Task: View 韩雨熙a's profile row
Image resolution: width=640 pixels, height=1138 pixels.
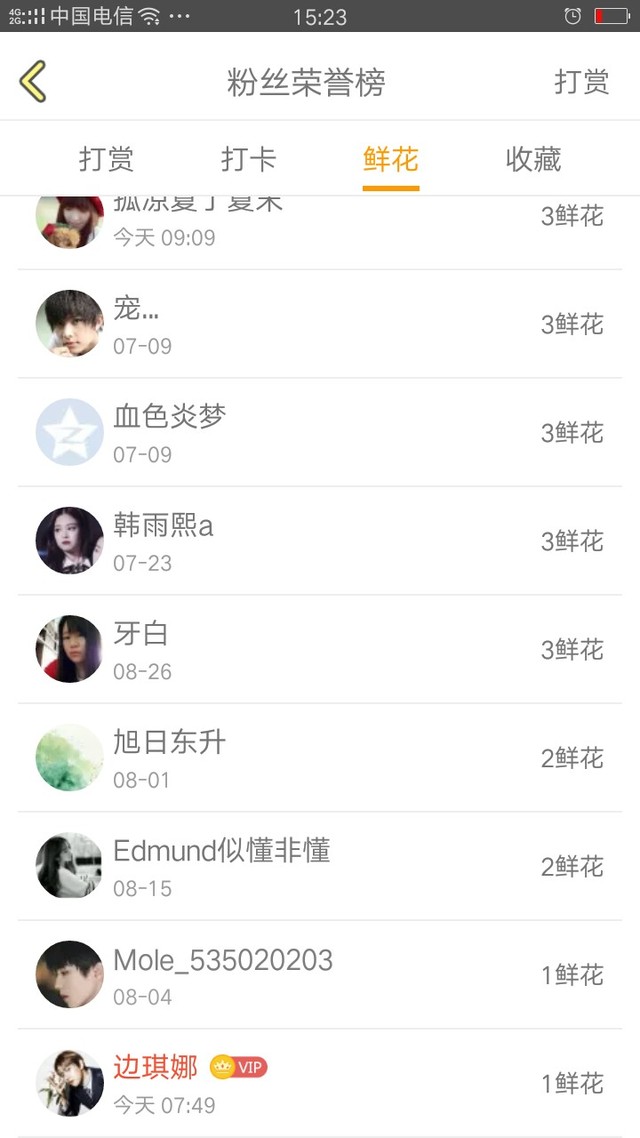Action: pyautogui.click(x=320, y=541)
